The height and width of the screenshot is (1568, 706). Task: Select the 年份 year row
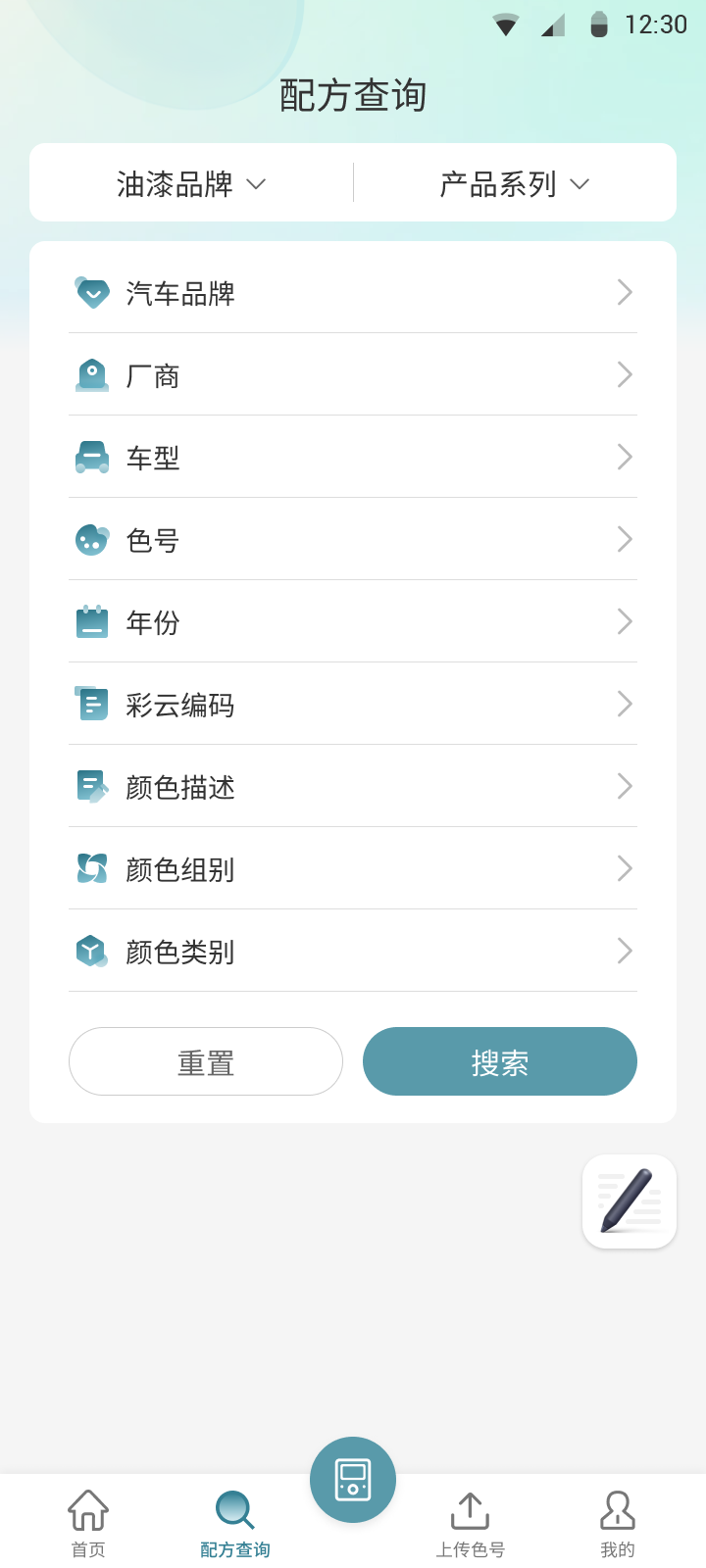pos(353,621)
